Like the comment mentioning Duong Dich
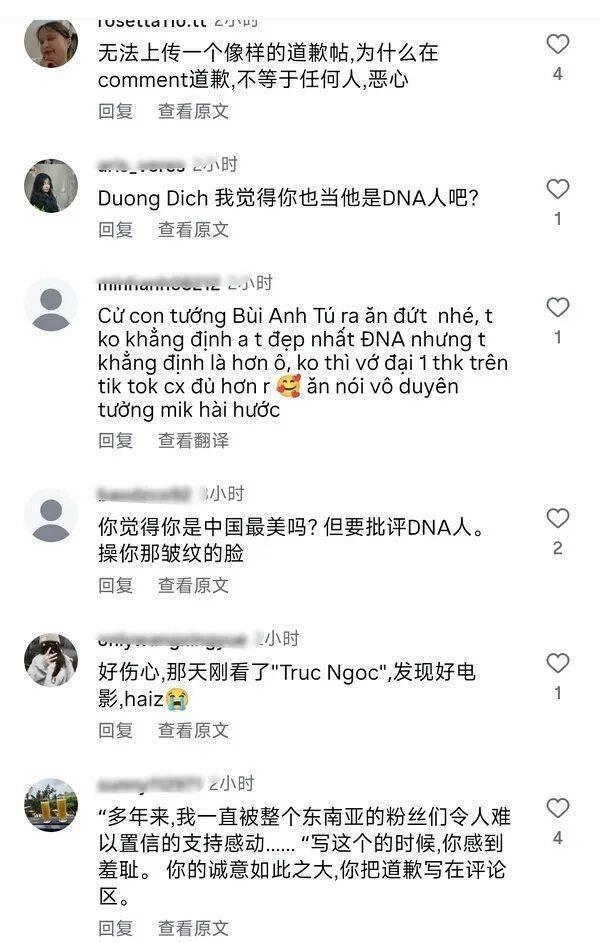 point(557,190)
